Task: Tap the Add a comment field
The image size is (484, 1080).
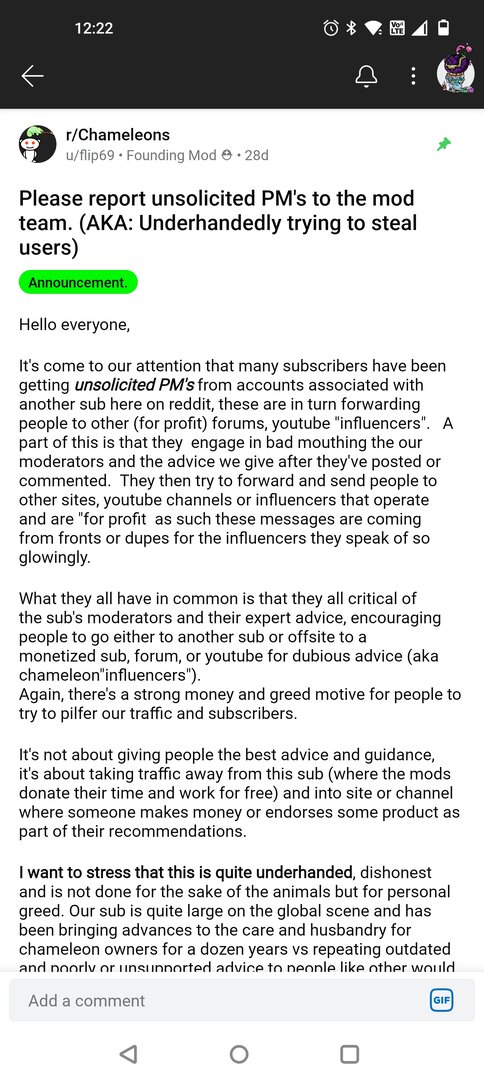Action: [242, 1000]
